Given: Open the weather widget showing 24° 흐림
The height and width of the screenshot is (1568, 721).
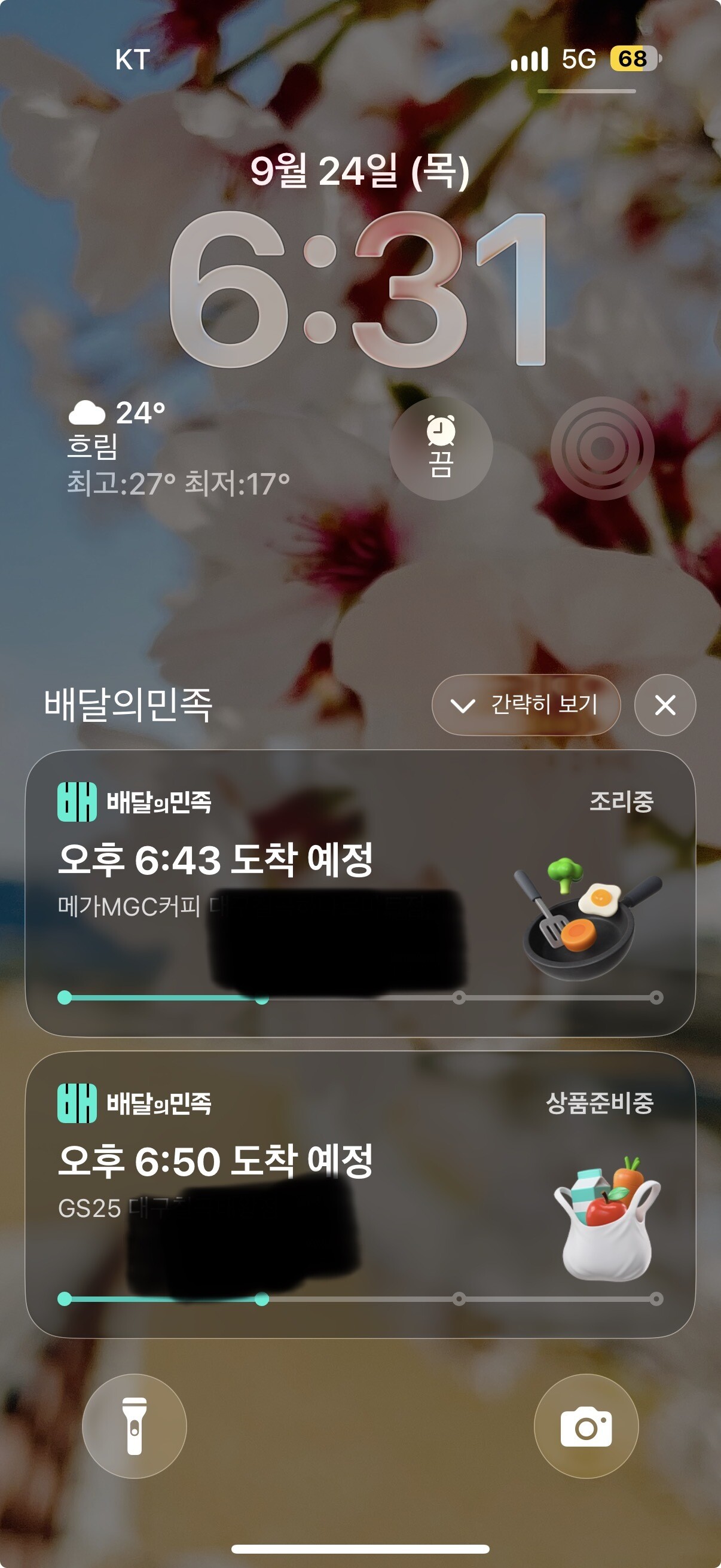Looking at the screenshot, I should [178, 448].
